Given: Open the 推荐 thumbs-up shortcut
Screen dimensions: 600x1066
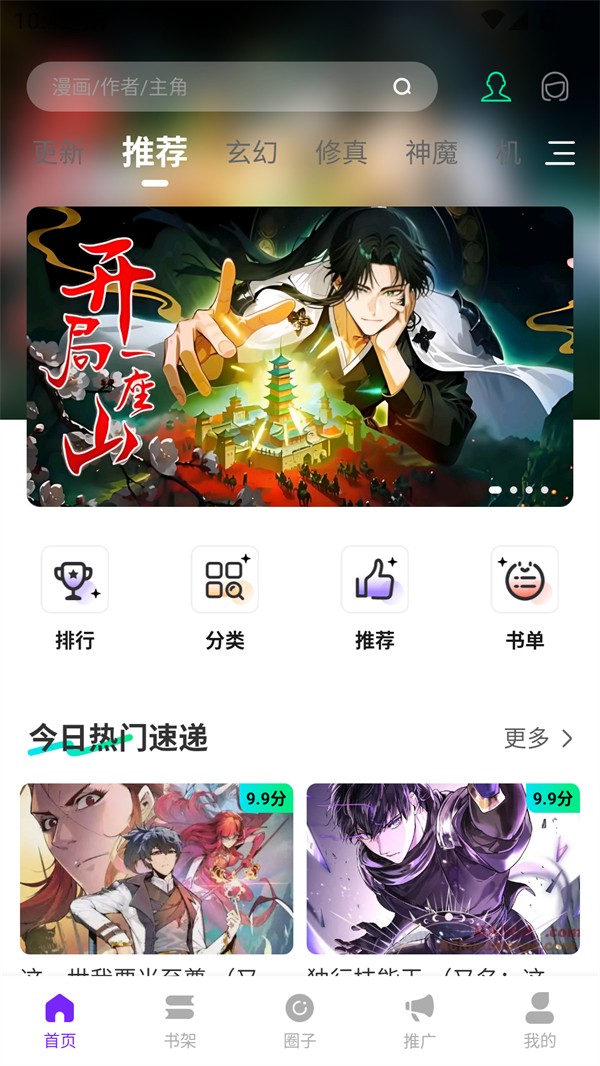Looking at the screenshot, I should point(375,598).
